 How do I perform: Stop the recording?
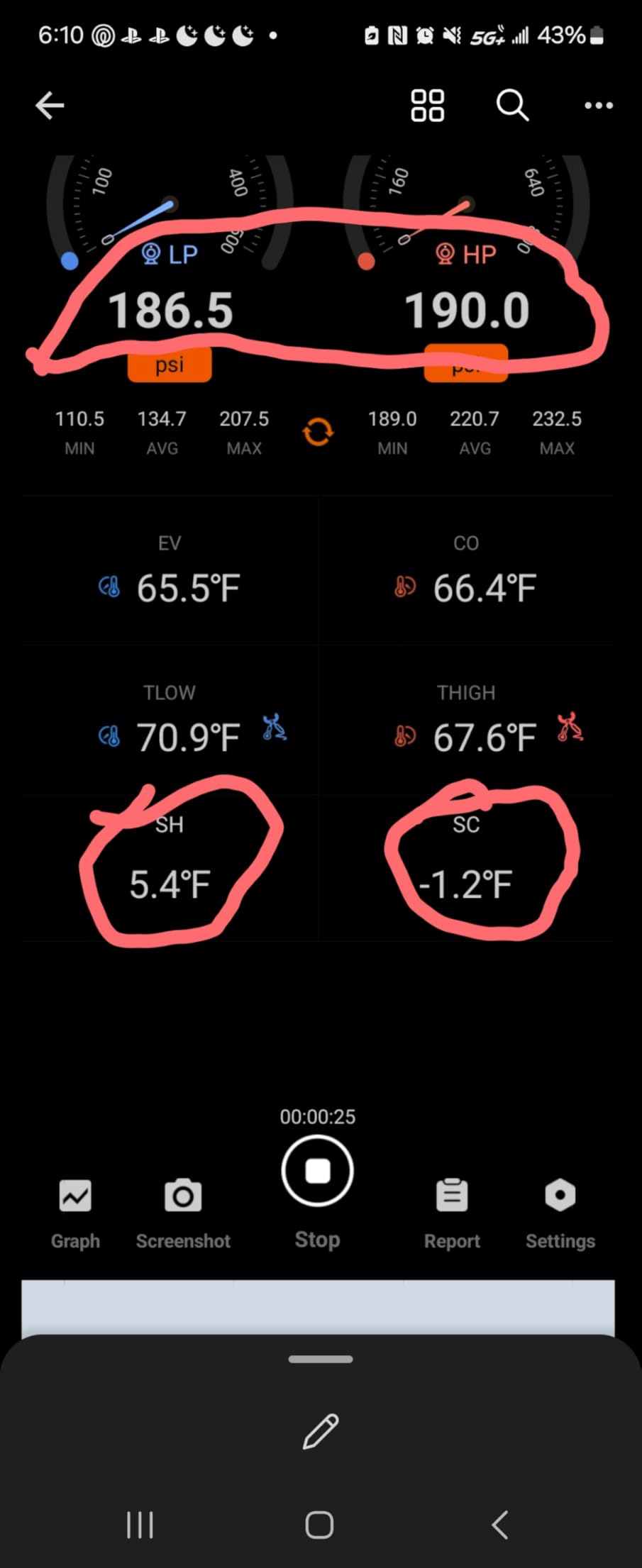click(317, 1172)
